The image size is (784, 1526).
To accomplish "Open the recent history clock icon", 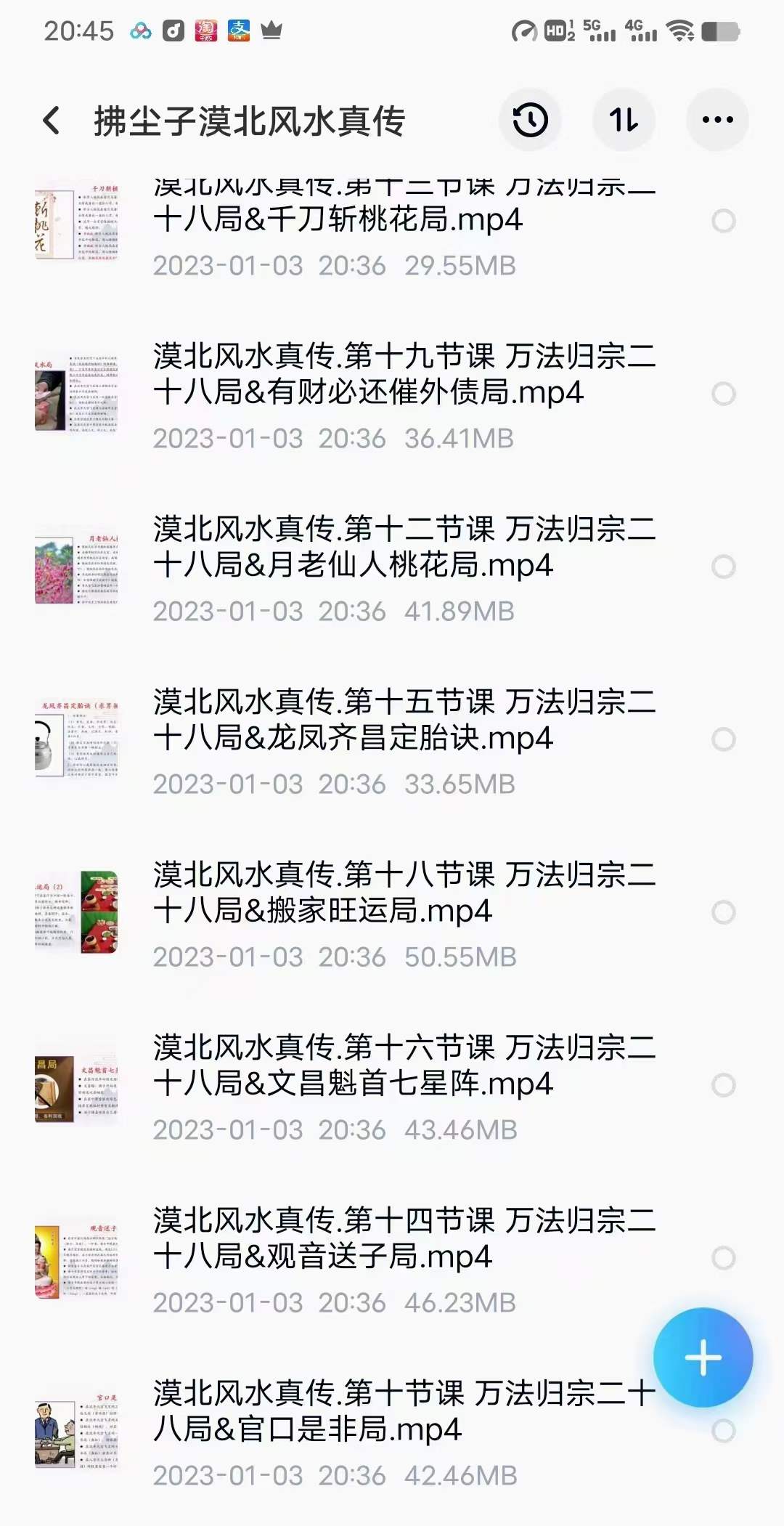I will pos(530,121).
